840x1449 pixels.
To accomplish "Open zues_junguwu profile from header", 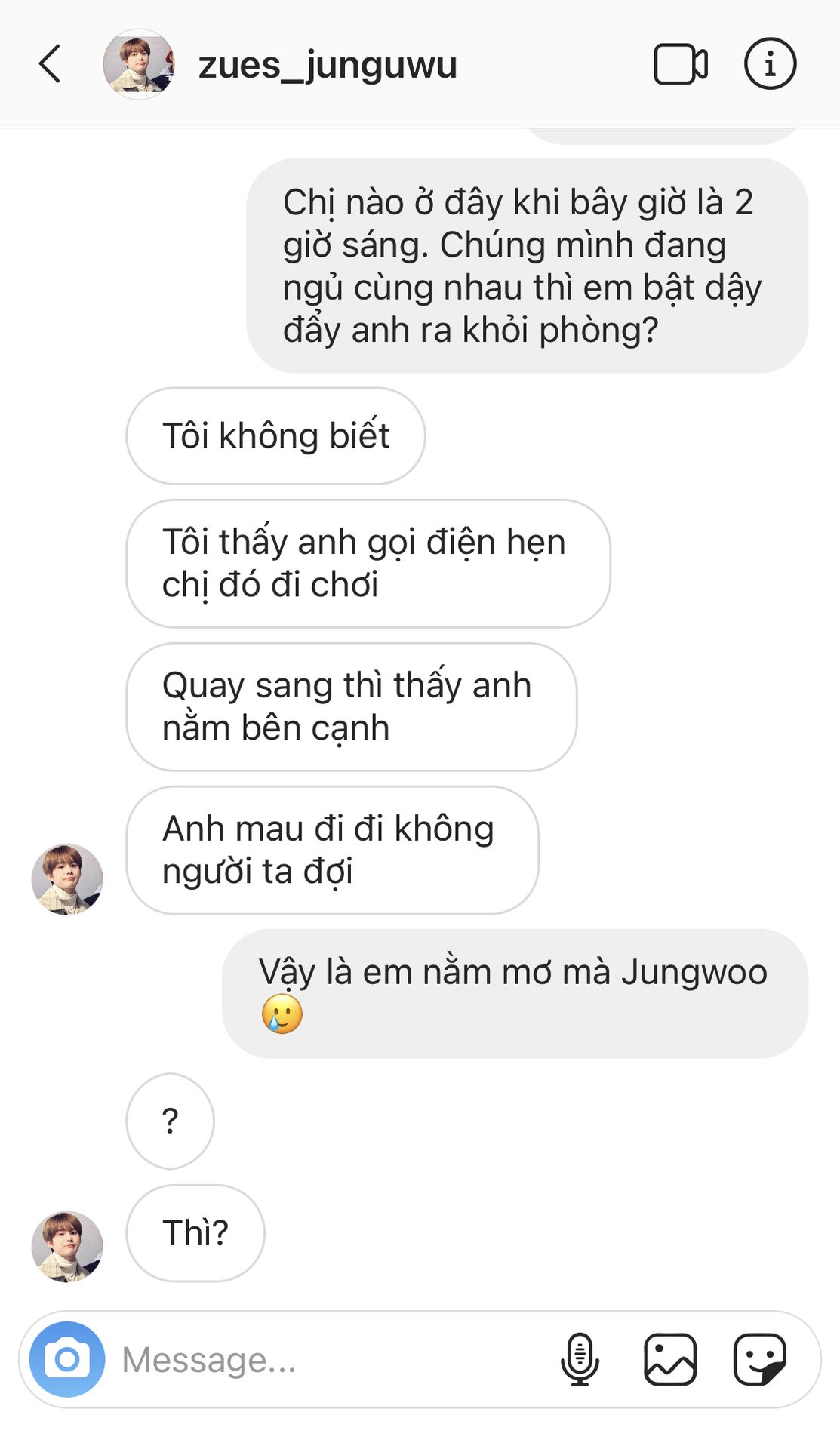I will point(327,65).
